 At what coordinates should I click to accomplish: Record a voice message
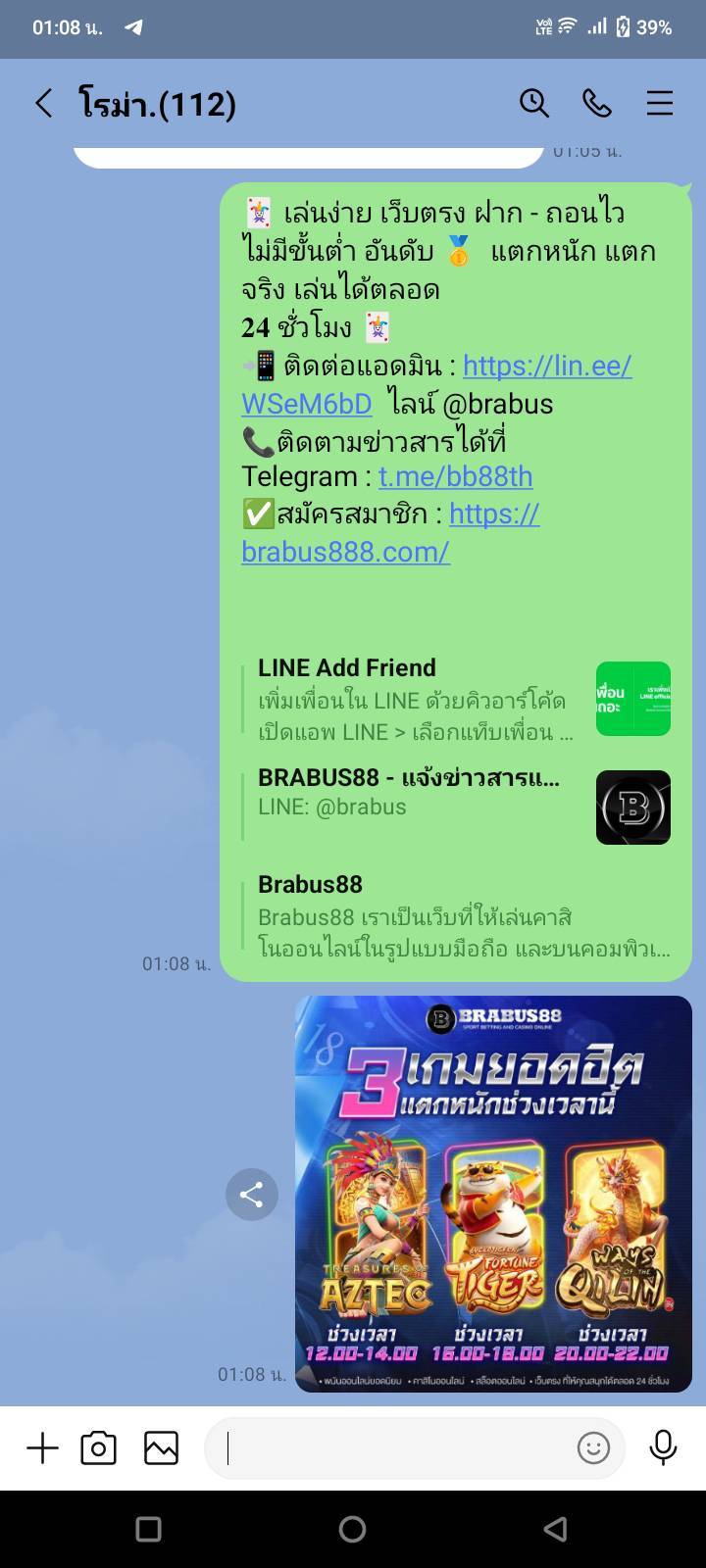pos(663,1448)
